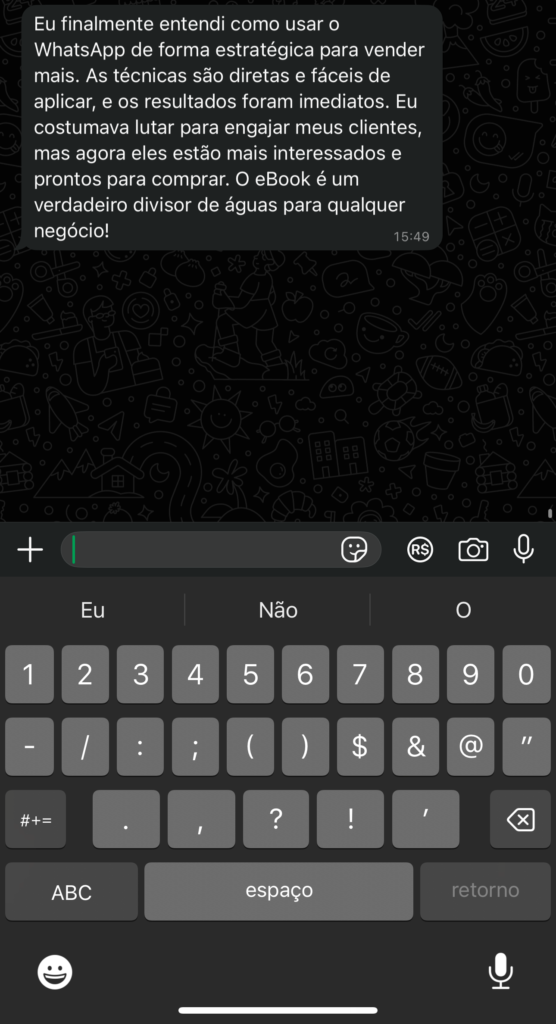Viewport: 556px width, 1024px height.
Task: Launch the camera from chat bar
Action: pos(473,550)
